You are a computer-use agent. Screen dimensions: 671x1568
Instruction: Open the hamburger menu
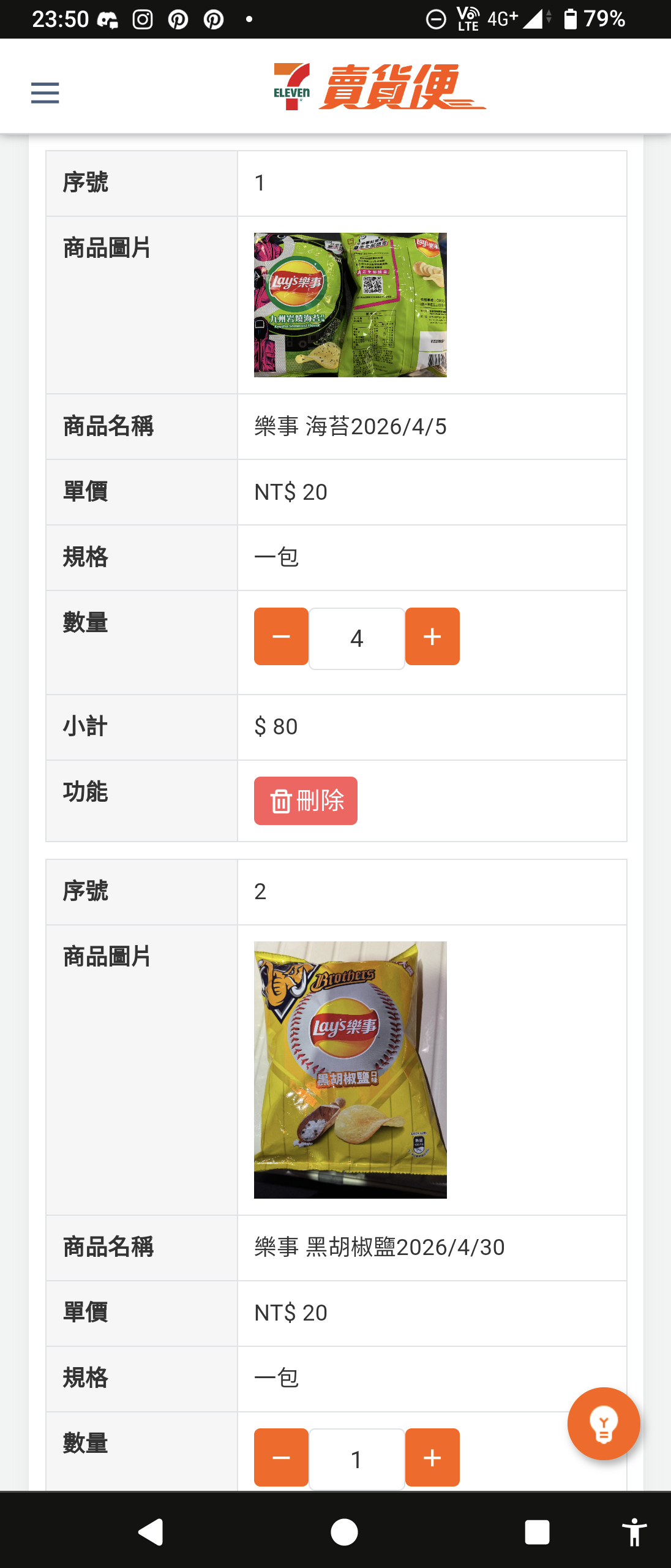pos(45,93)
